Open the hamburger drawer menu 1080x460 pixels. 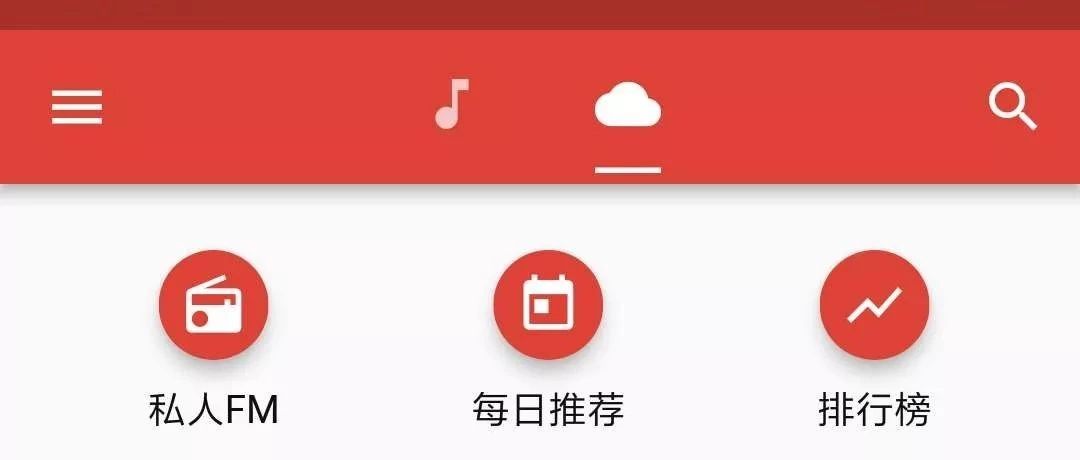[77, 106]
